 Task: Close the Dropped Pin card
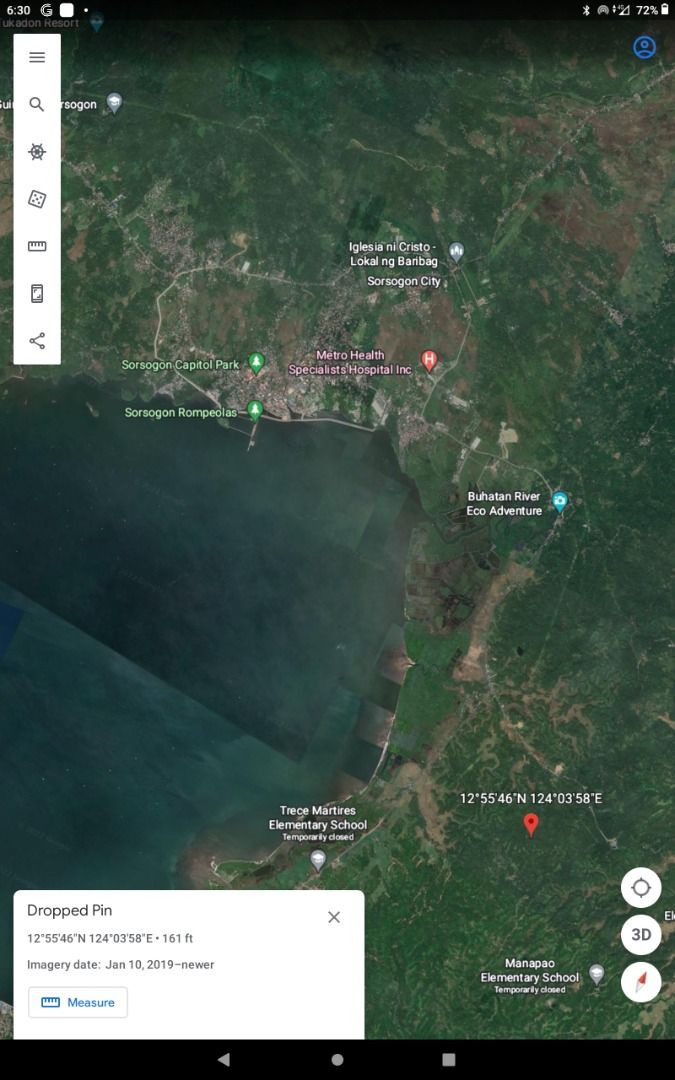tap(334, 917)
